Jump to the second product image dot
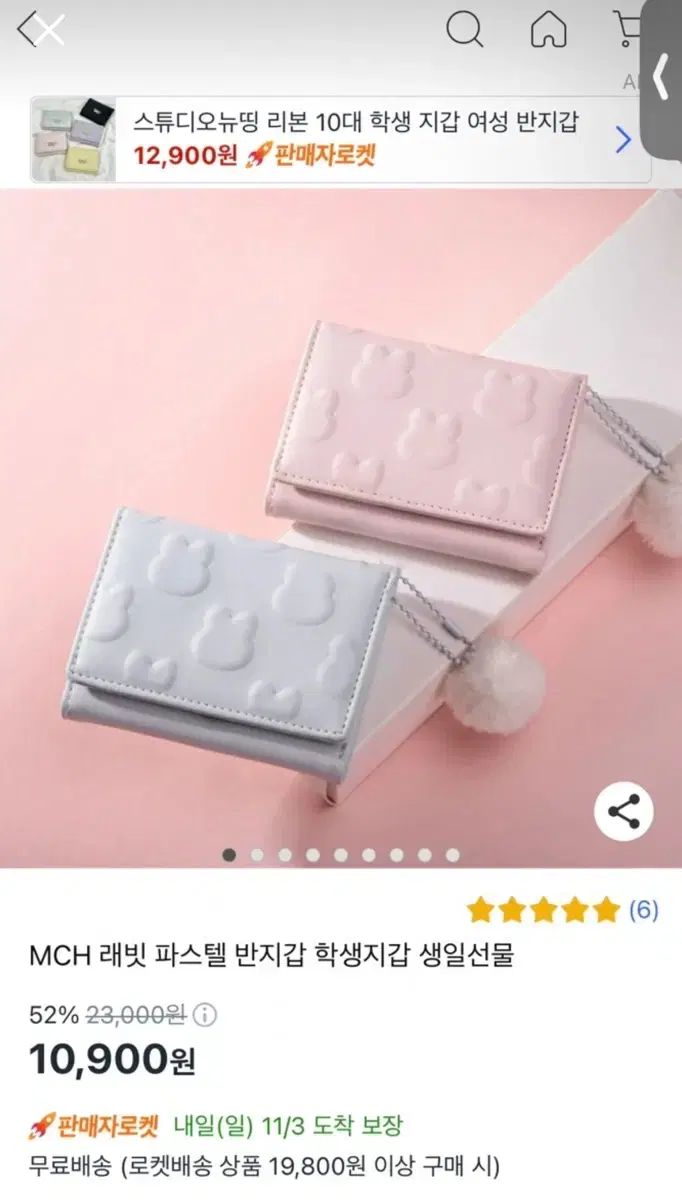The height and width of the screenshot is (1200, 682). click(x=257, y=855)
